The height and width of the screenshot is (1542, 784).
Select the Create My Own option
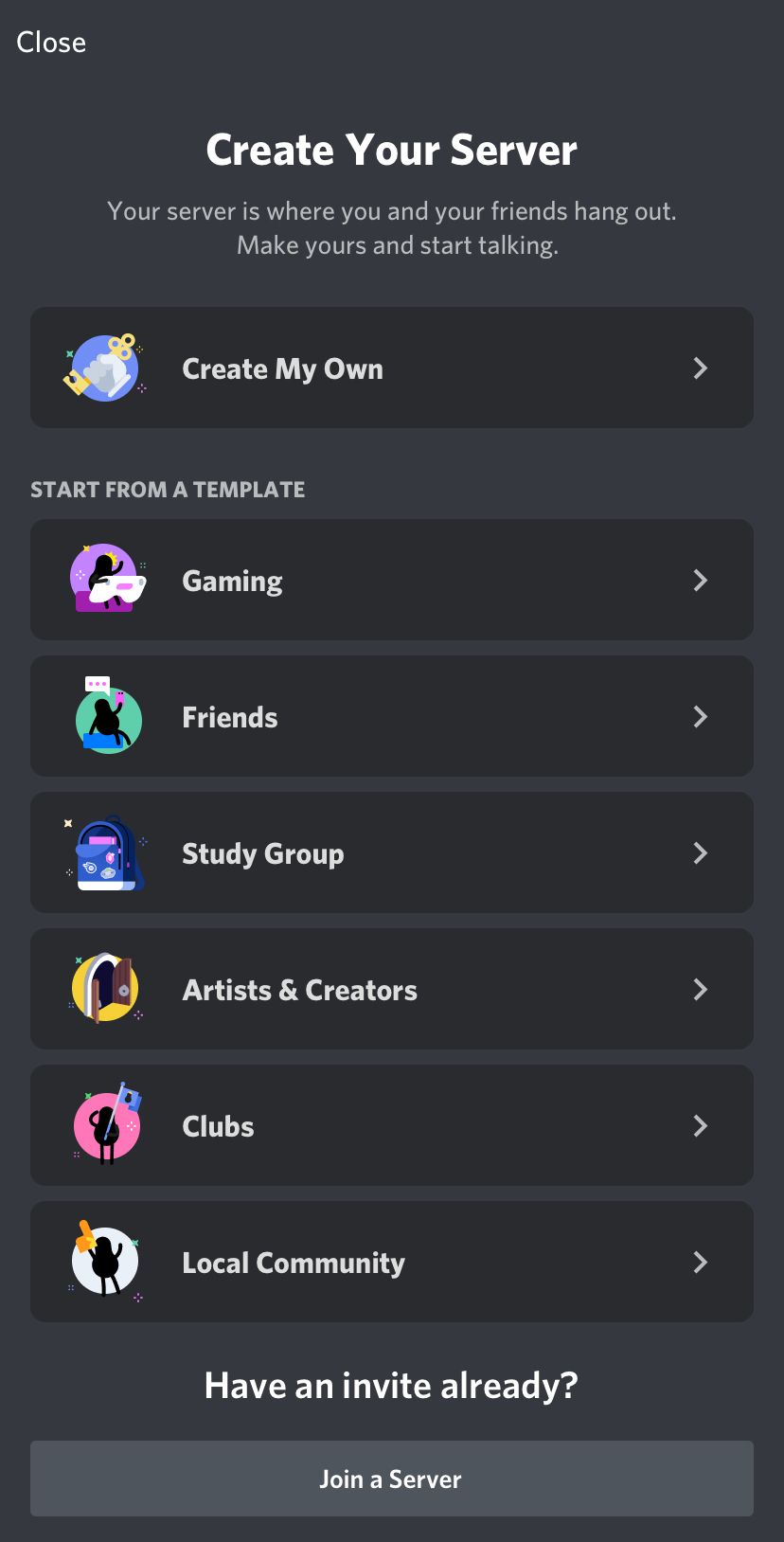click(x=392, y=368)
